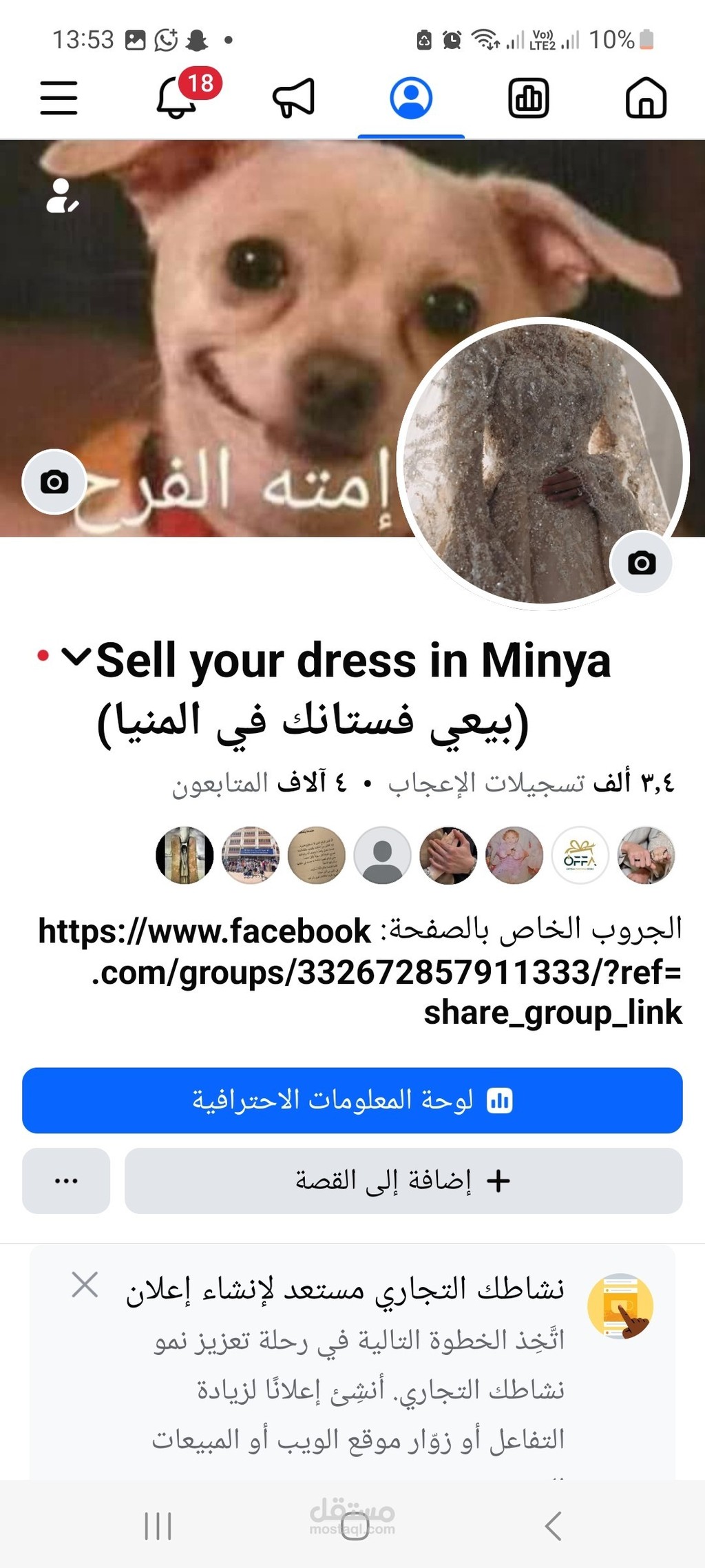Open recent apps from navigation bar
Image resolution: width=705 pixels, height=1568 pixels.
[x=158, y=1526]
